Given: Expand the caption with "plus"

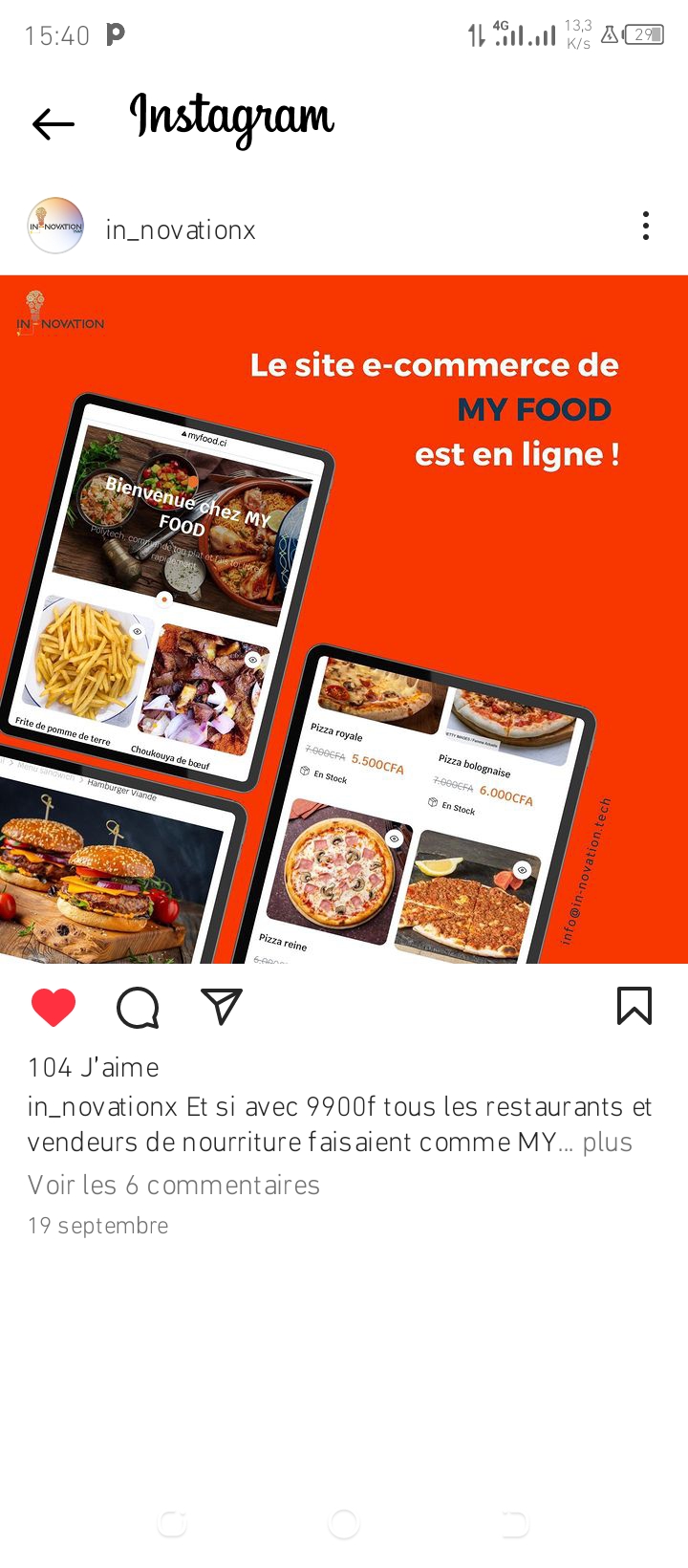Looking at the screenshot, I should tap(608, 1143).
